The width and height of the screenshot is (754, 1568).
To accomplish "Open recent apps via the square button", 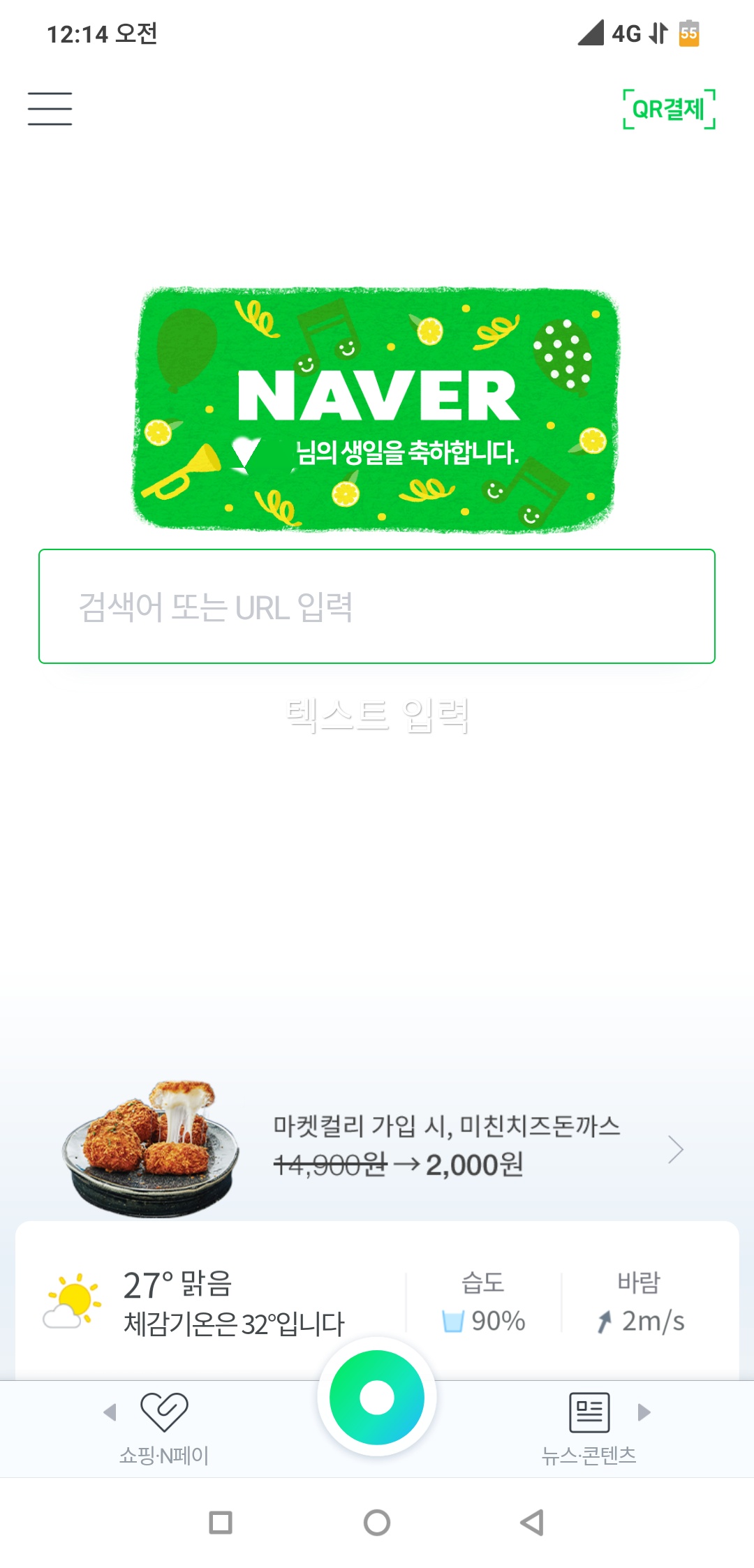I will [221, 1522].
